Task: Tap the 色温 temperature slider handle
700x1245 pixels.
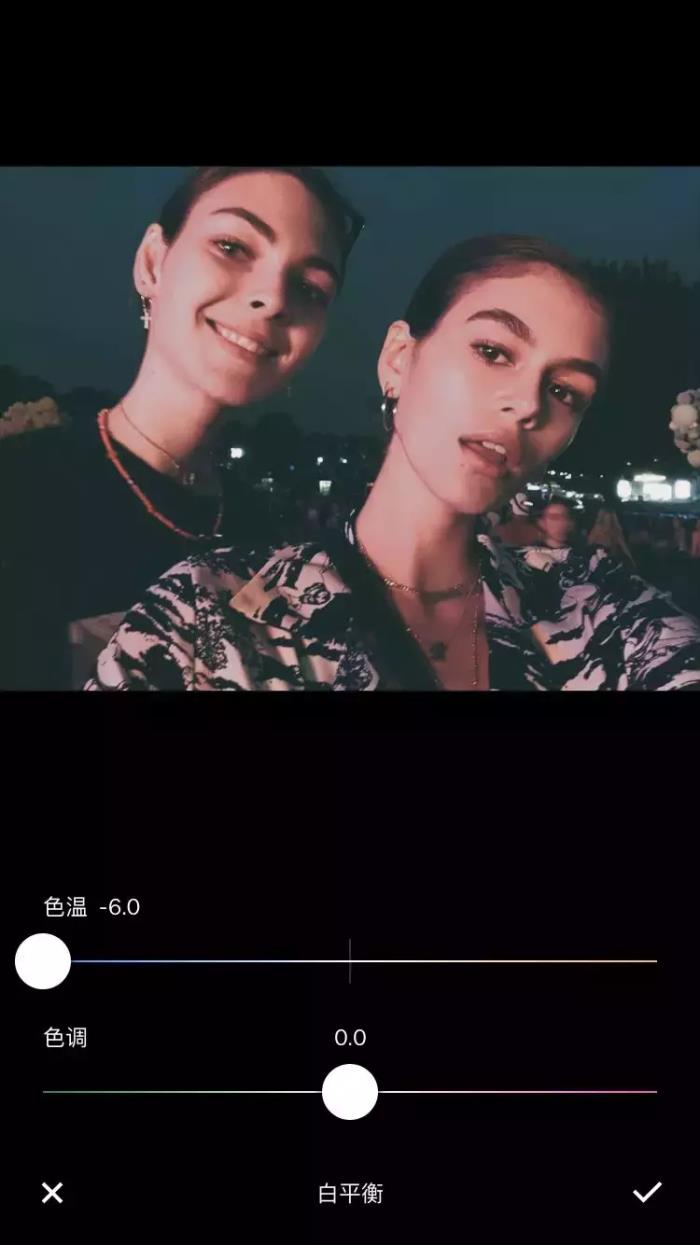Action: coord(43,961)
